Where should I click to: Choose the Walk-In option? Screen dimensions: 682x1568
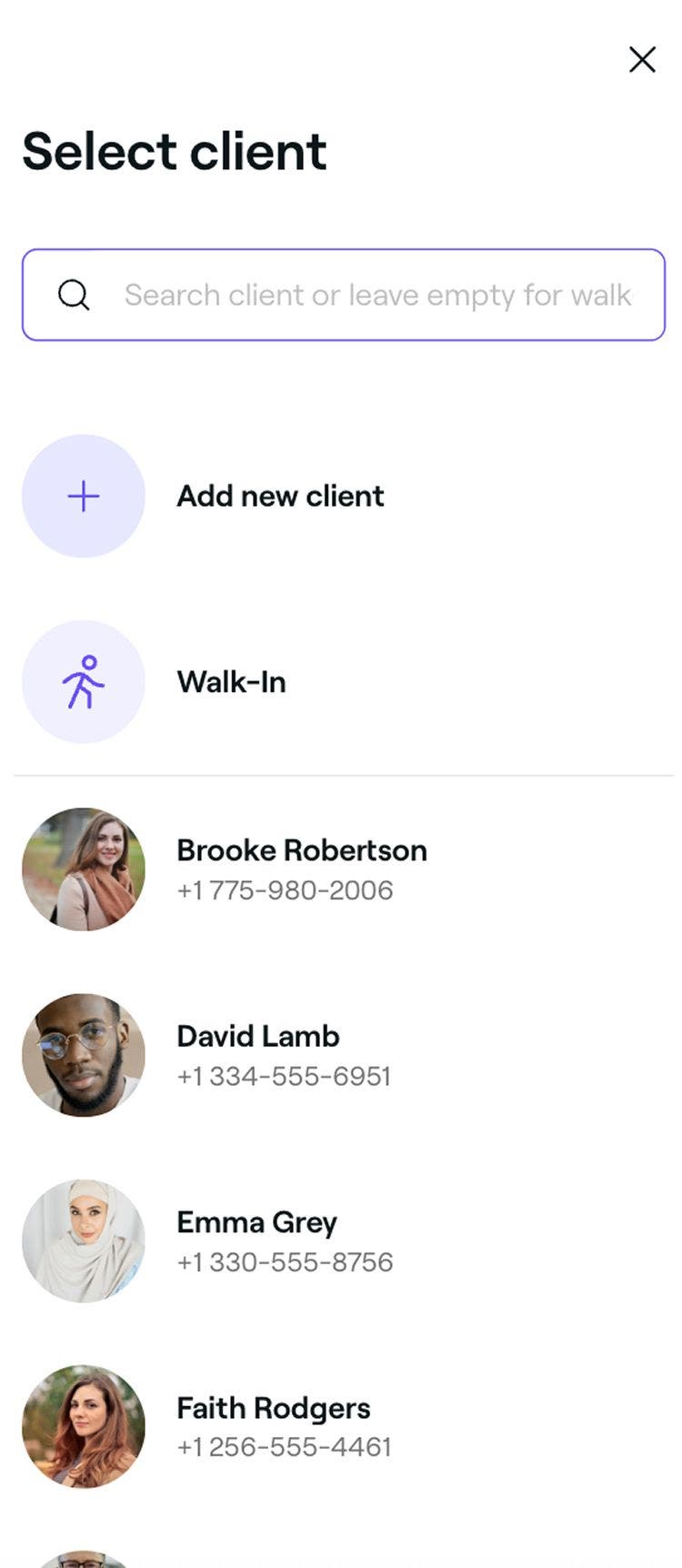coord(231,682)
